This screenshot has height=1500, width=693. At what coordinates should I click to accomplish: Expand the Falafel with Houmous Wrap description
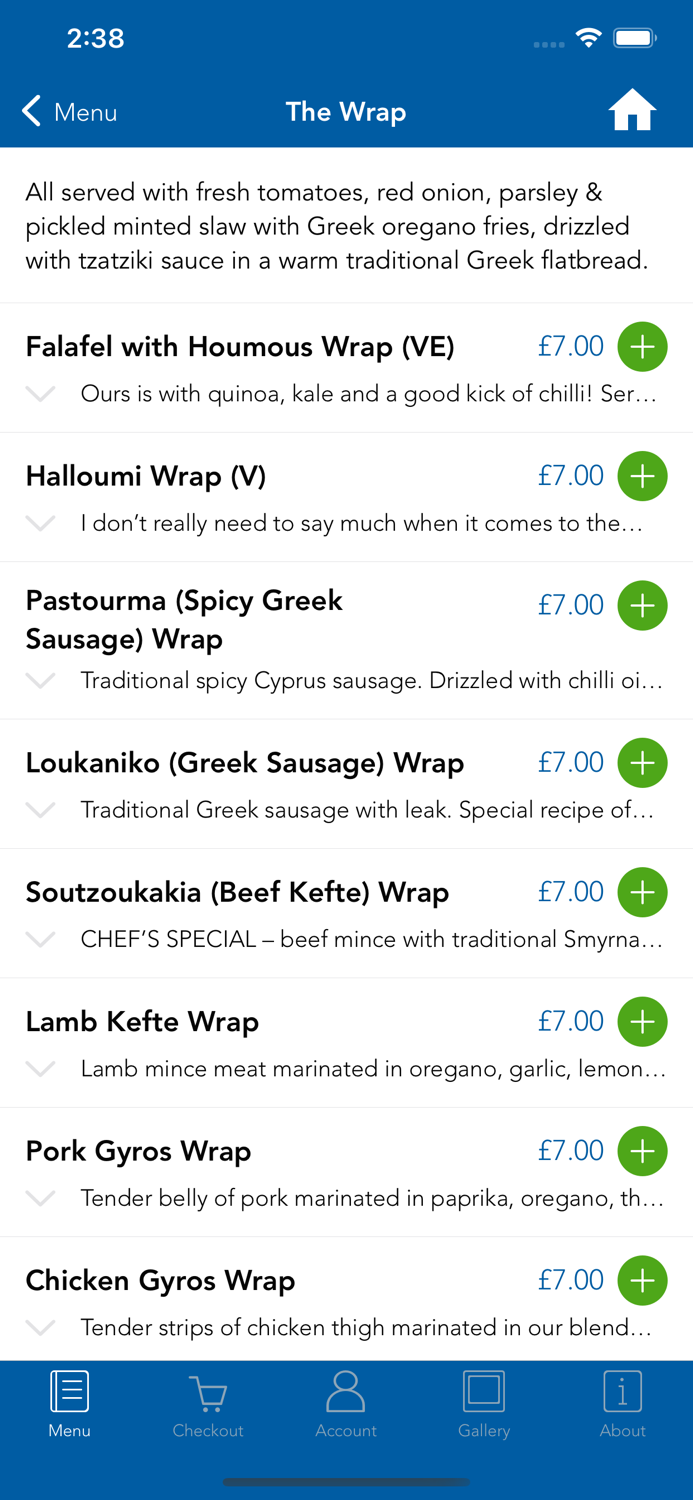pyautogui.click(x=40, y=394)
